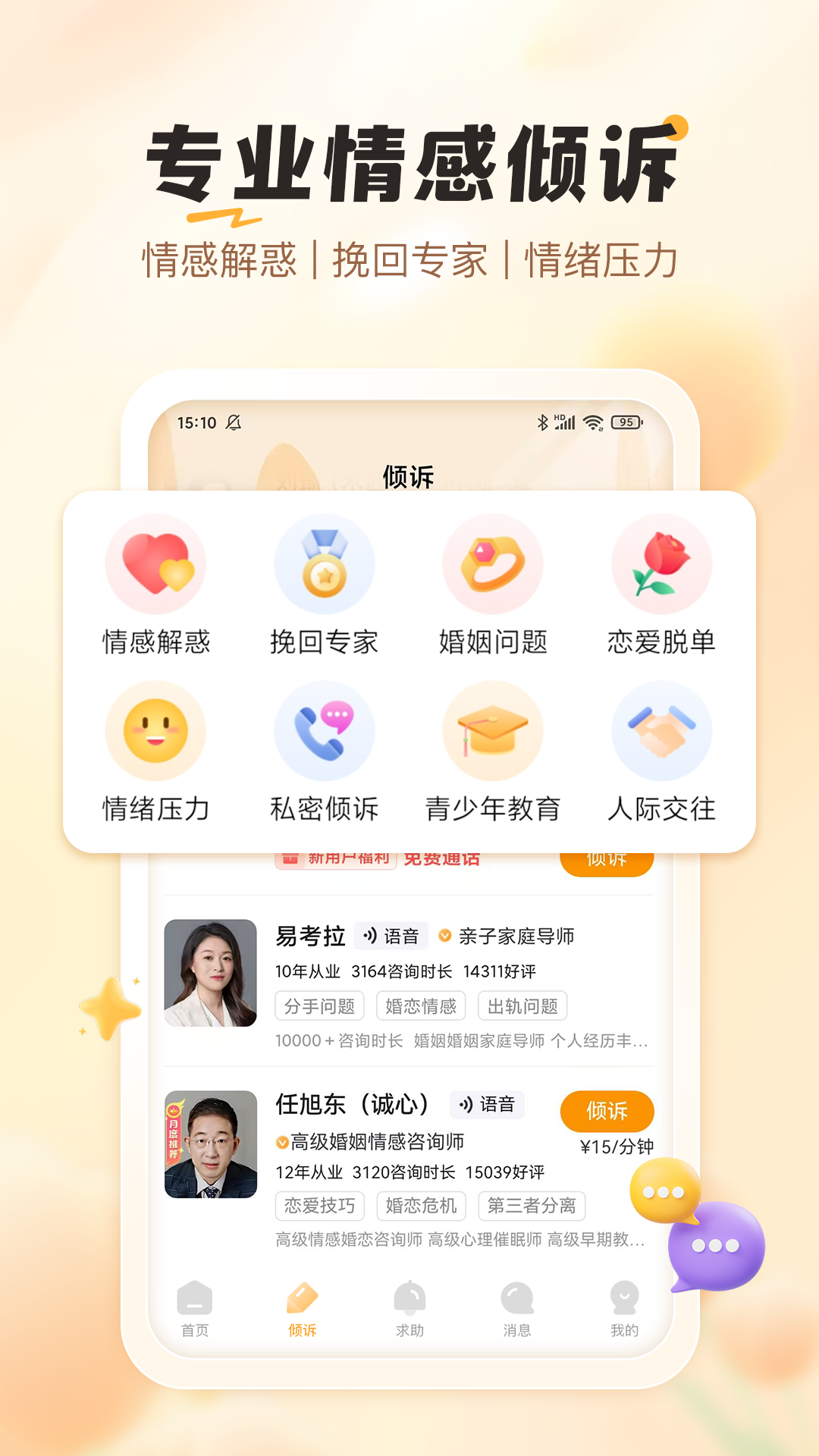Select the 分手问题 tag under 易考拉
Viewport: 819px width, 1456px height.
(x=319, y=1006)
